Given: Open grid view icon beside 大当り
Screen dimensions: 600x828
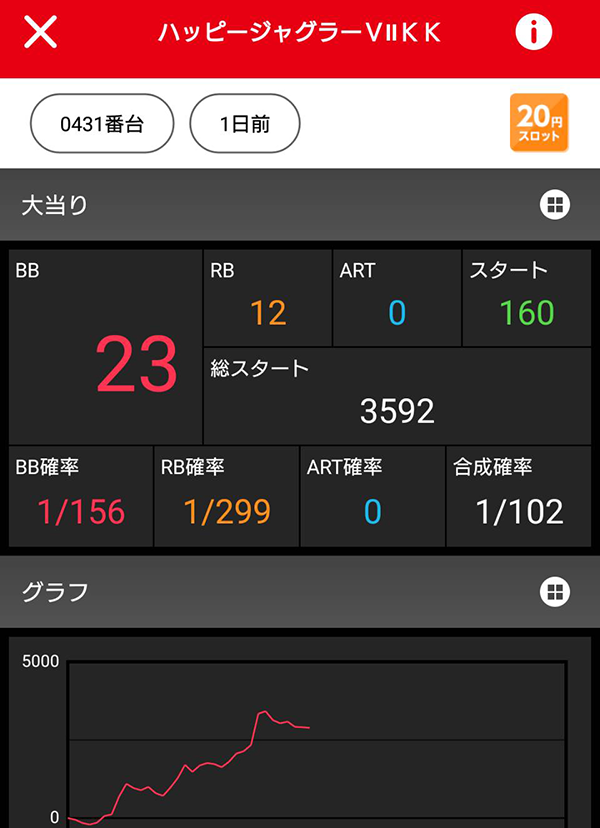Looking at the screenshot, I should (554, 205).
